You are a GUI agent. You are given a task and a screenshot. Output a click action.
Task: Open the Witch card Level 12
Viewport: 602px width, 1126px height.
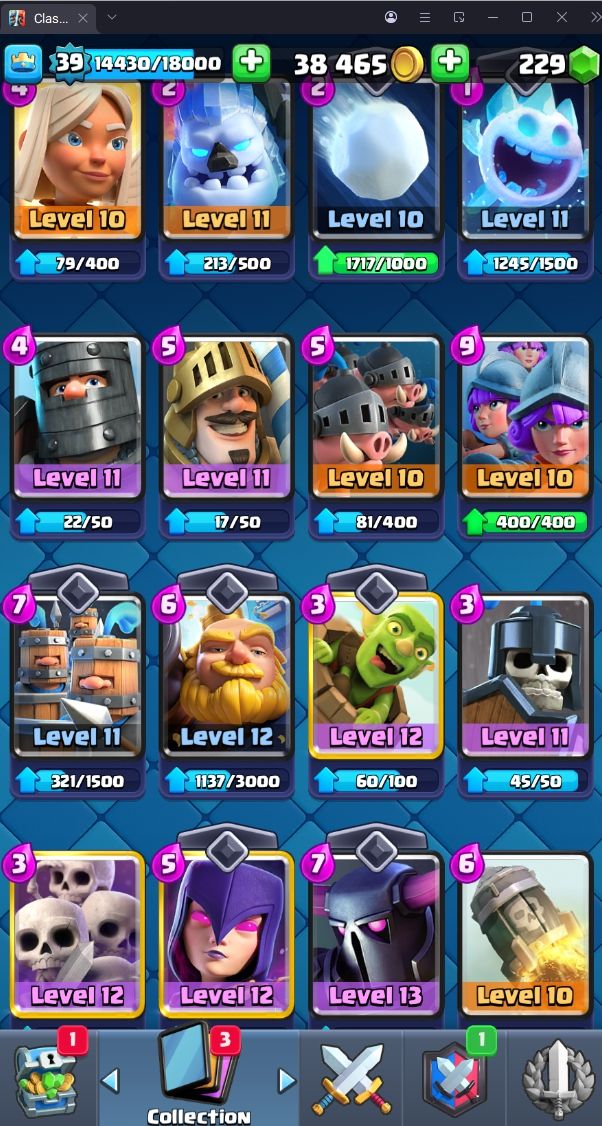pyautogui.click(x=227, y=935)
